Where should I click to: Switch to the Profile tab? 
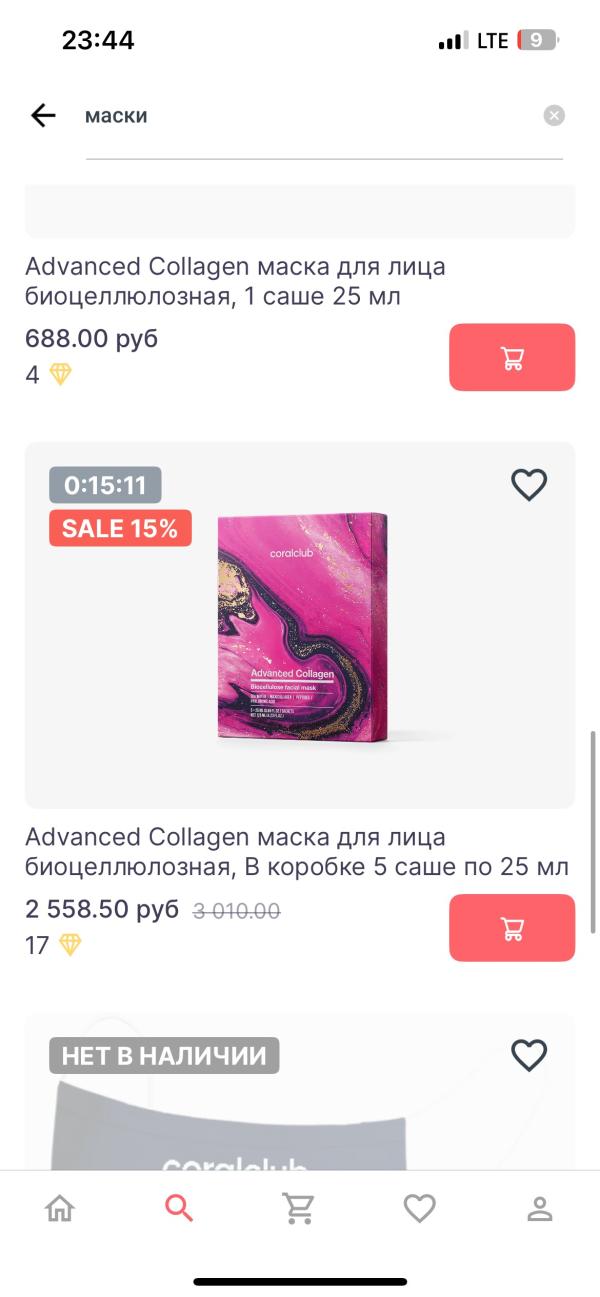click(540, 1209)
